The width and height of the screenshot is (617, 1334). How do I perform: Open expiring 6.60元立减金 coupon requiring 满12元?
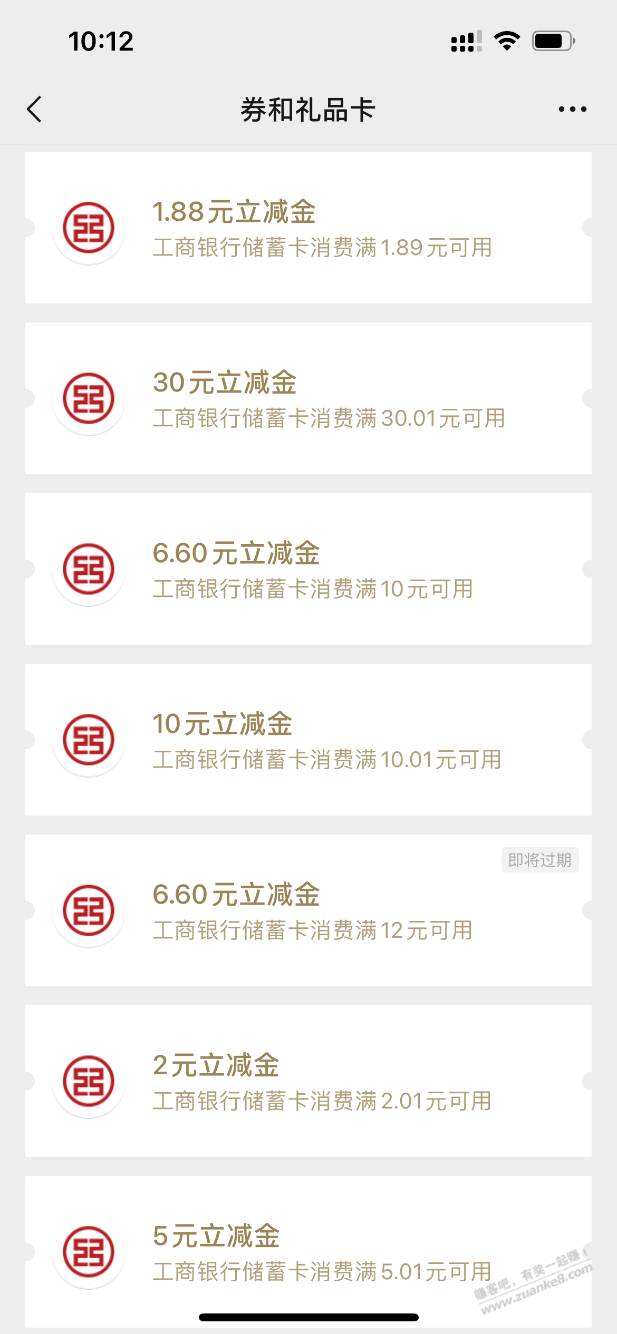click(308, 911)
